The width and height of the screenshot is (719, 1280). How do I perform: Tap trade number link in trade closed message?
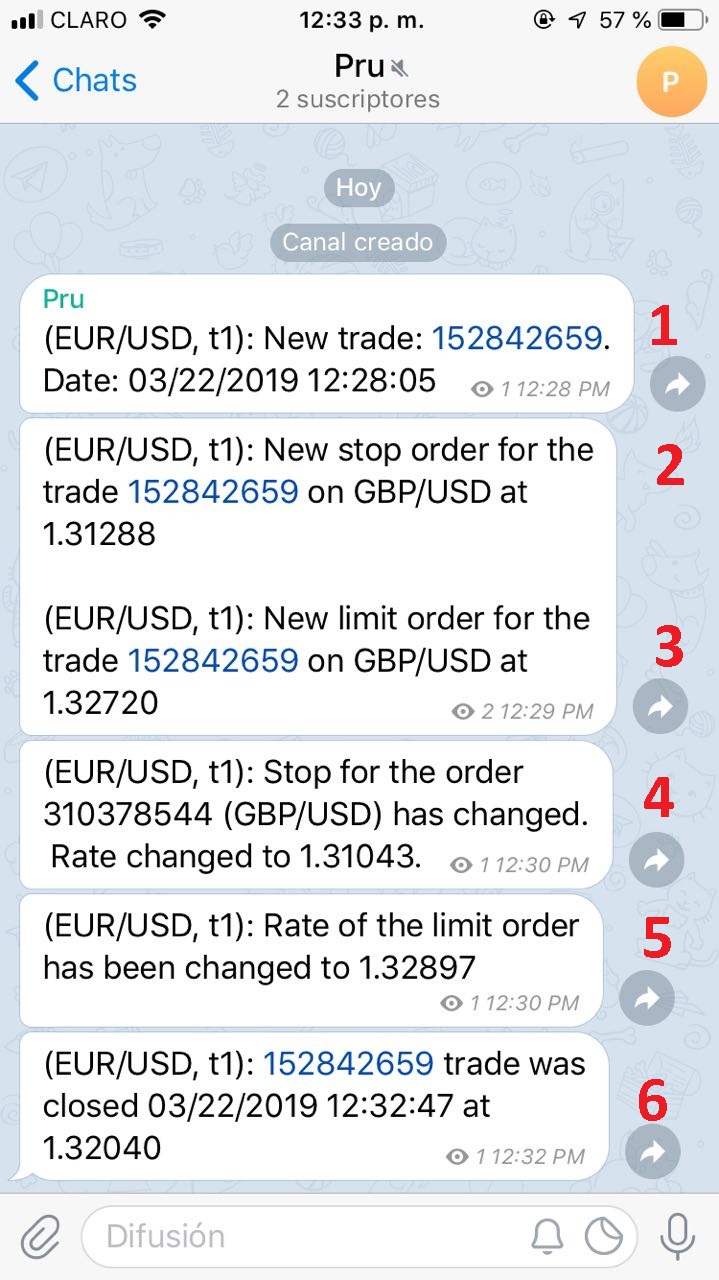click(348, 1063)
